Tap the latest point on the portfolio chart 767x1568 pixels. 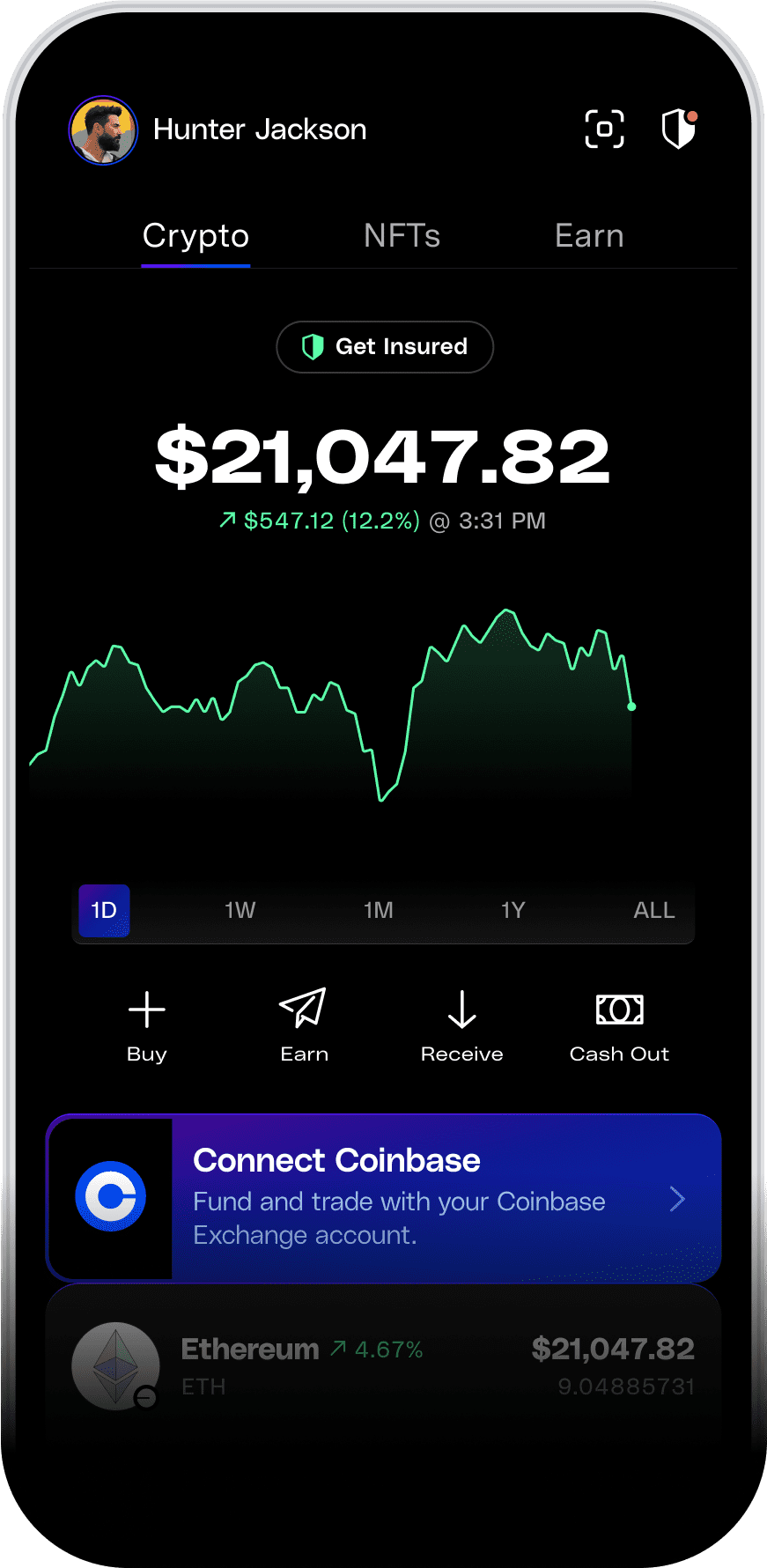click(x=631, y=705)
